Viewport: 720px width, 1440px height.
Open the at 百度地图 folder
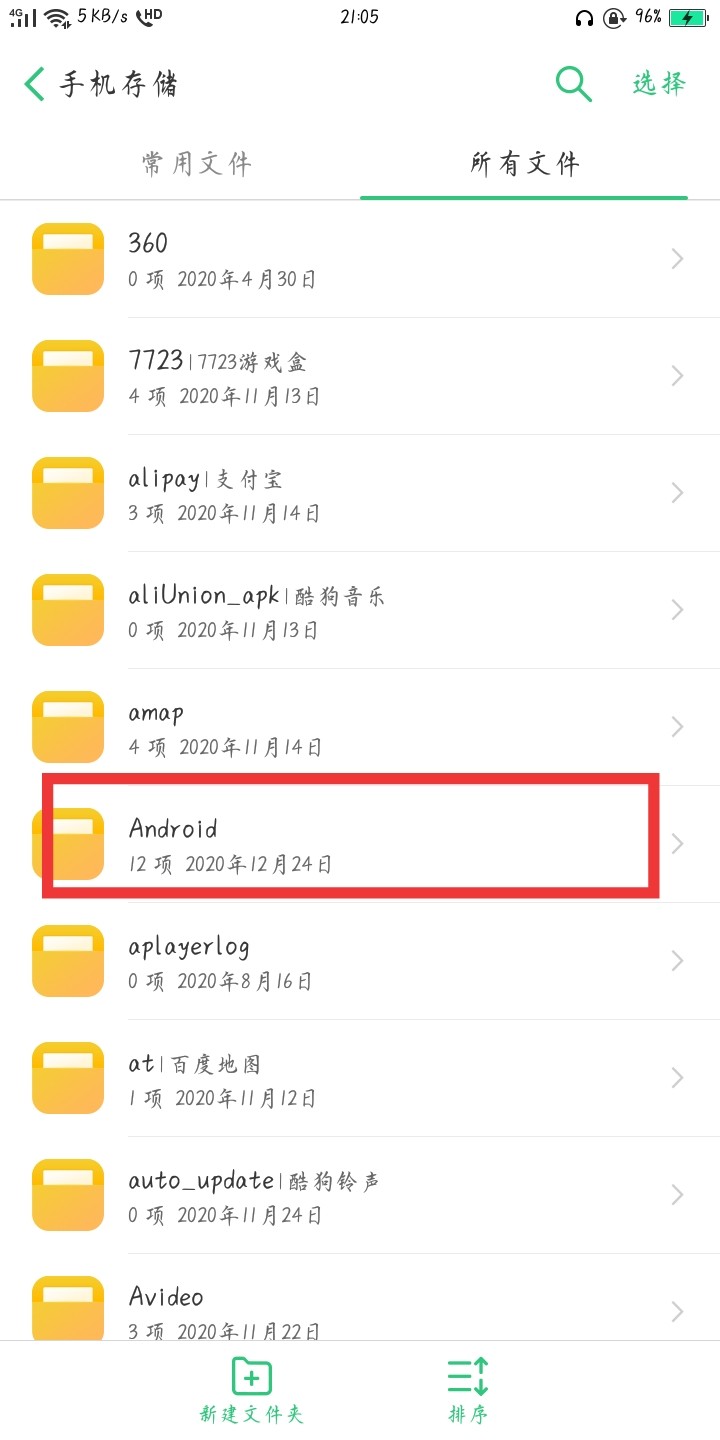[x=360, y=1078]
